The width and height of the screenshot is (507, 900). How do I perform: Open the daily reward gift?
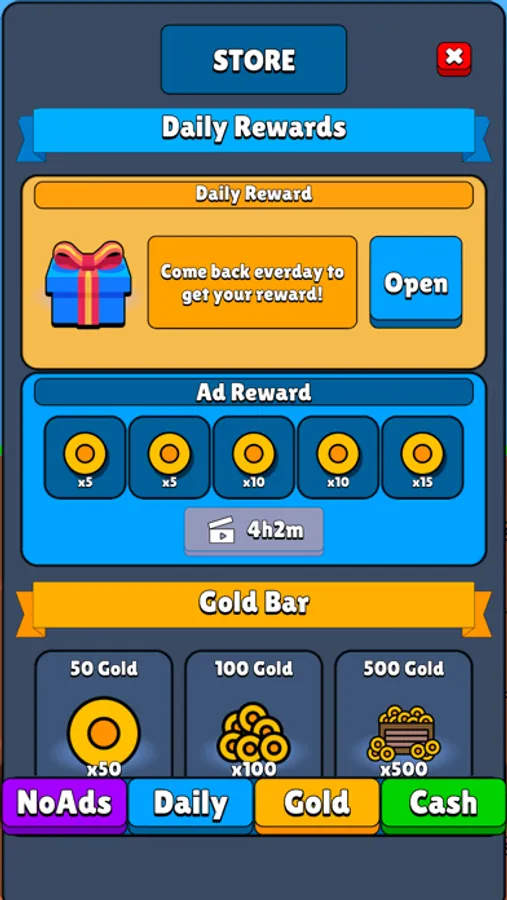coord(416,282)
